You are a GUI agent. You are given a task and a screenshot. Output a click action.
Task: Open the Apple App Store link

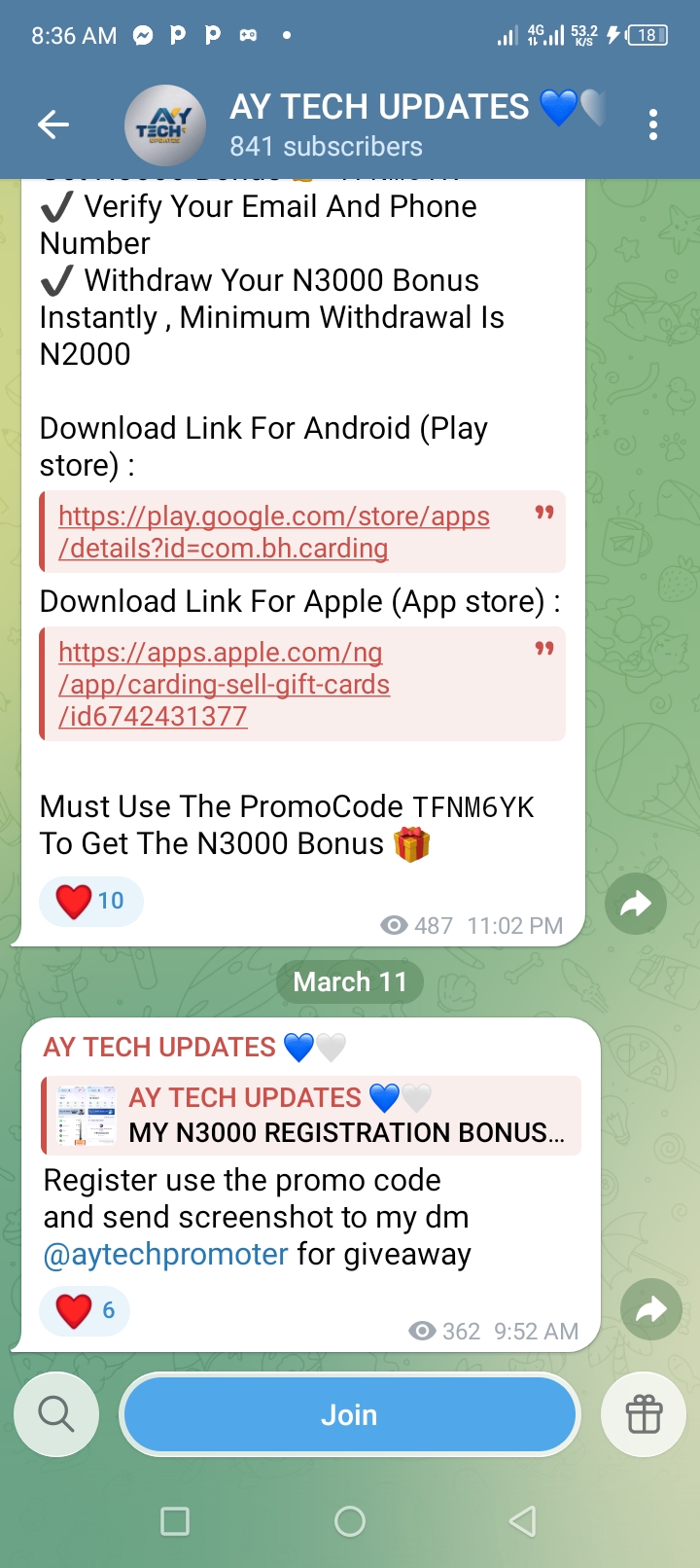pyautogui.click(x=224, y=684)
